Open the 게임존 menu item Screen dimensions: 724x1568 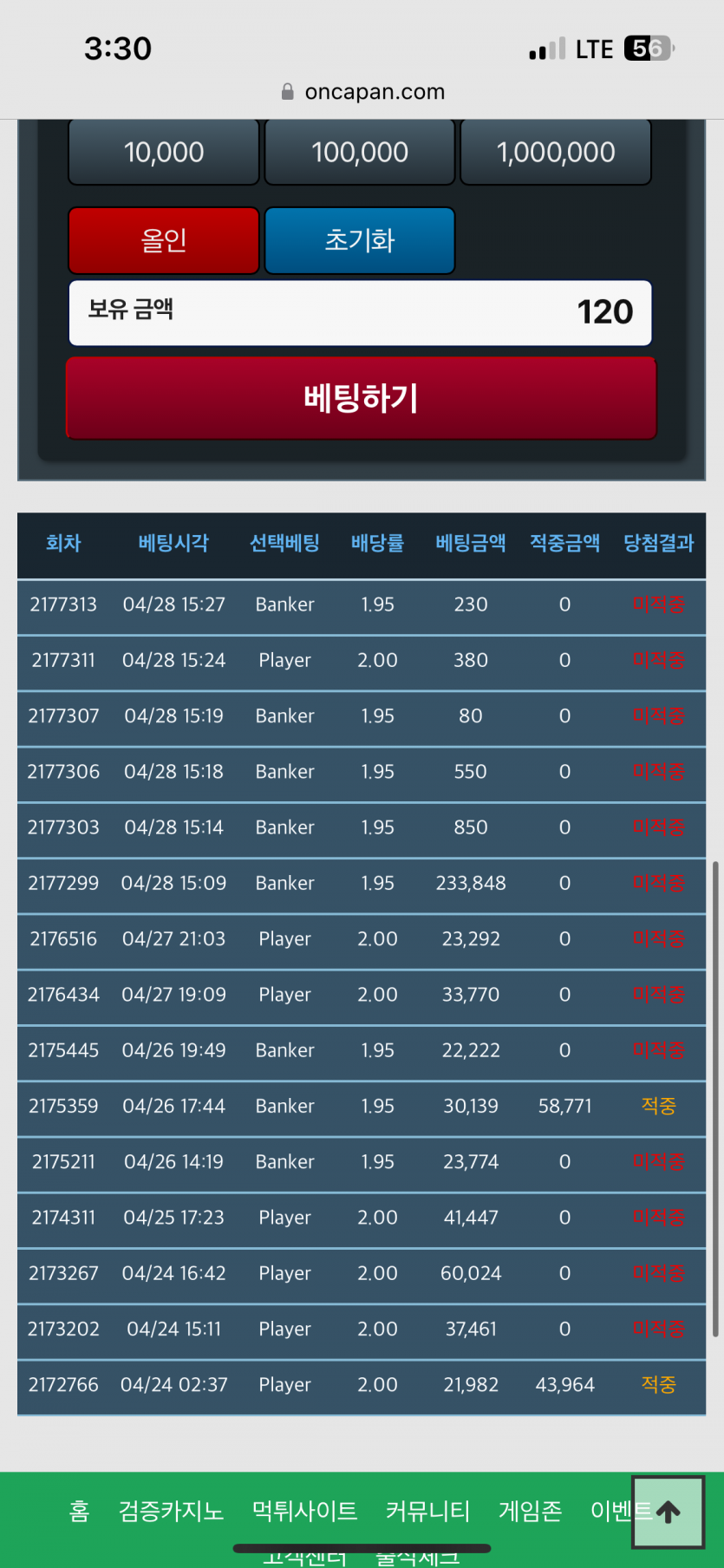tap(530, 1512)
